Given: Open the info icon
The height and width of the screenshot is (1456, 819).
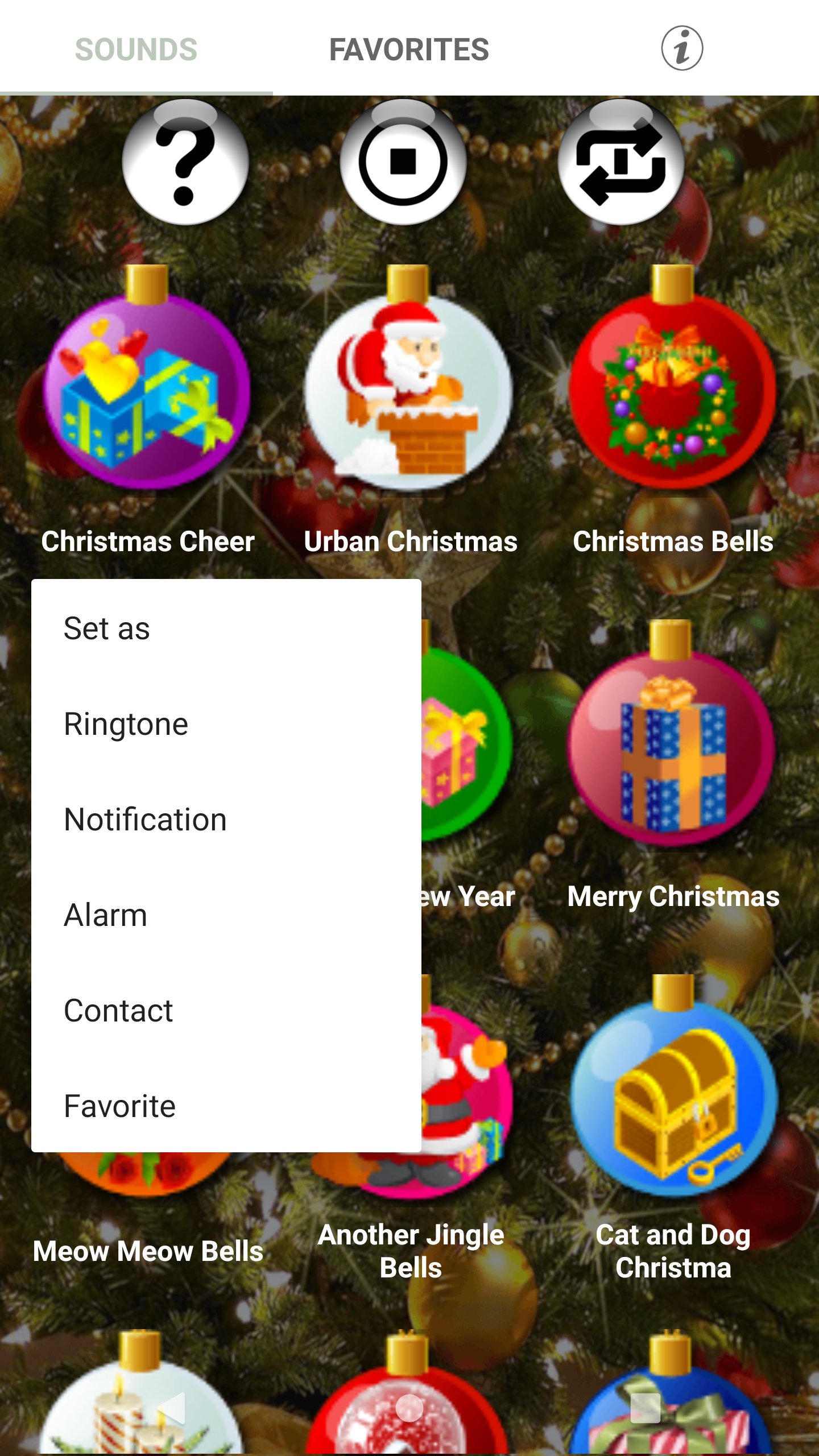Looking at the screenshot, I should point(682,48).
